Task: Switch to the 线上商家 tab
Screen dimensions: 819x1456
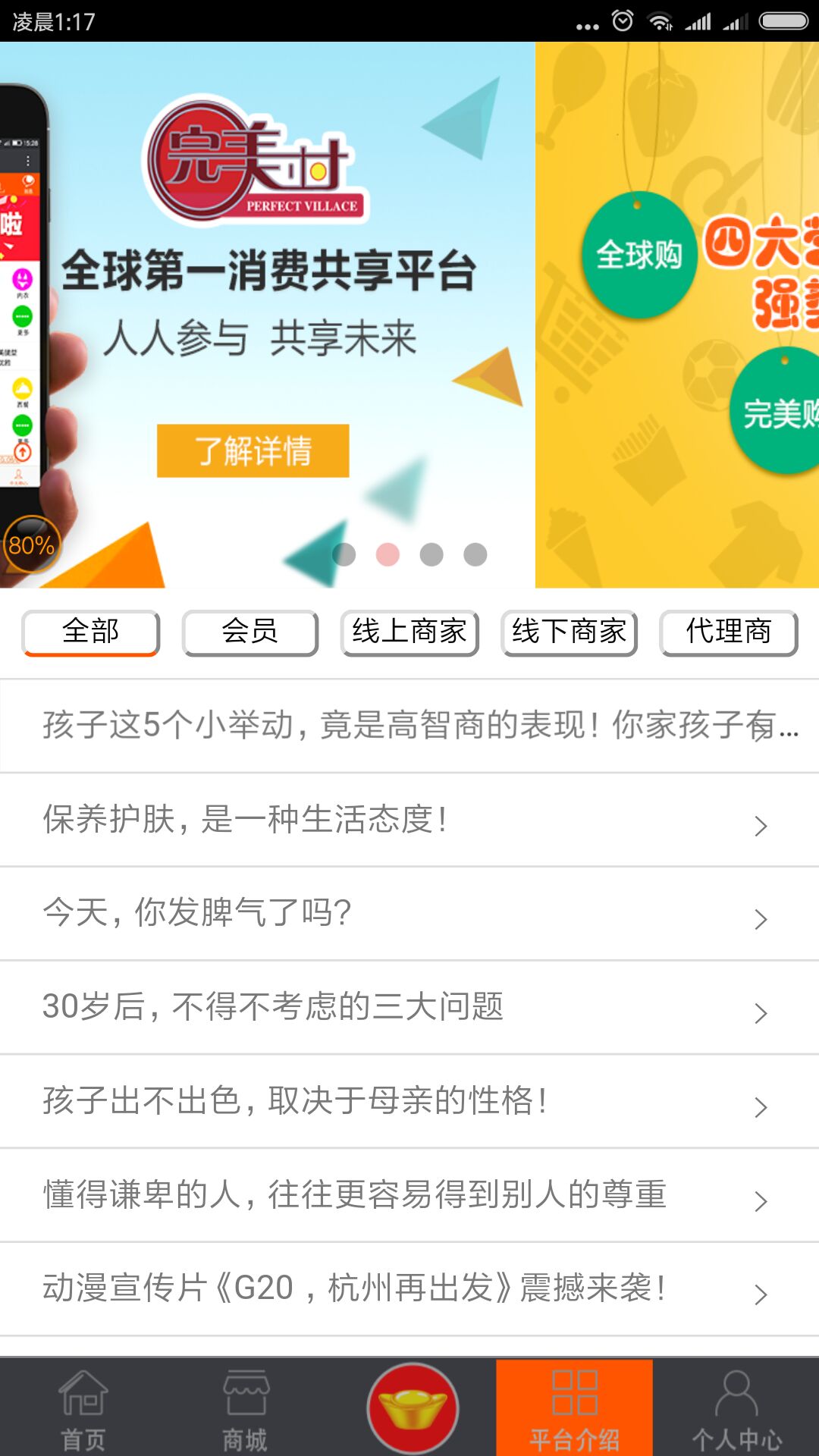Action: (x=409, y=632)
